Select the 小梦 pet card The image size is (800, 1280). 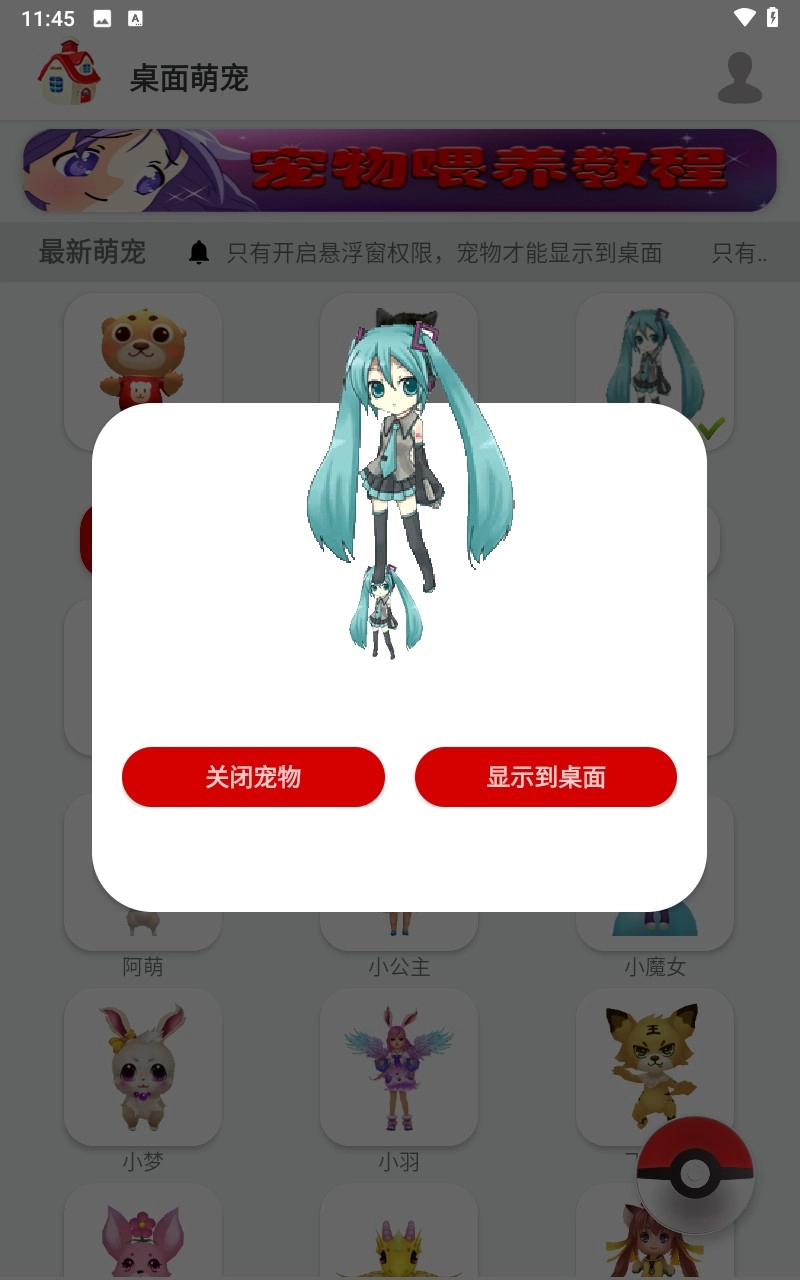143,1067
